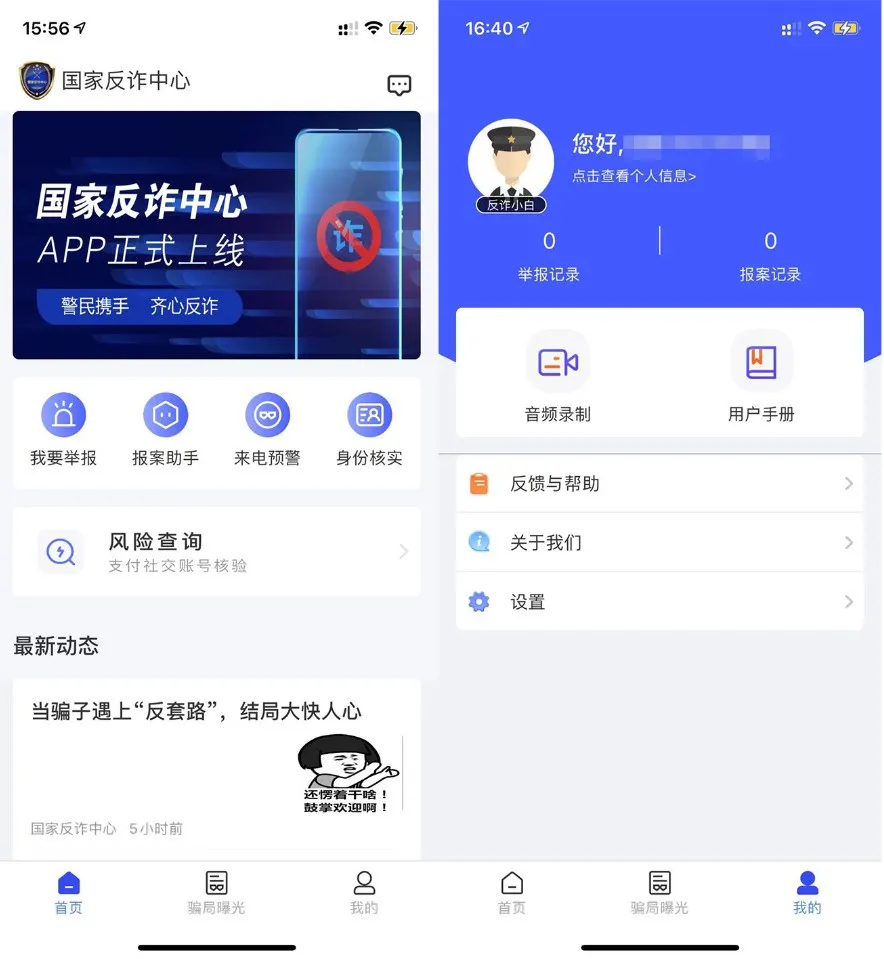Viewport: 884px width, 959px height.
Task: Click the 反馈与帮助 clipboard icon
Action: 478,484
